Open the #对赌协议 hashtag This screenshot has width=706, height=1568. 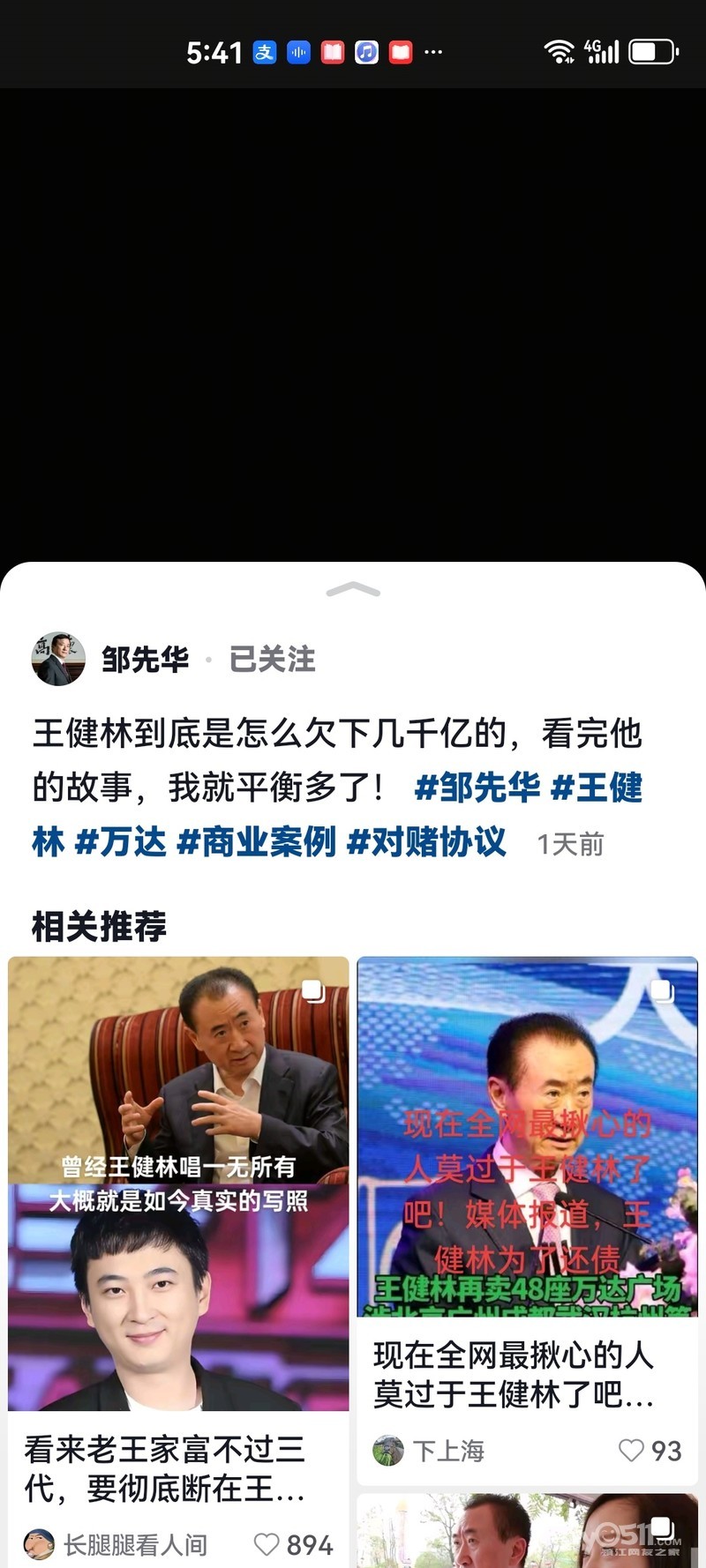[426, 842]
